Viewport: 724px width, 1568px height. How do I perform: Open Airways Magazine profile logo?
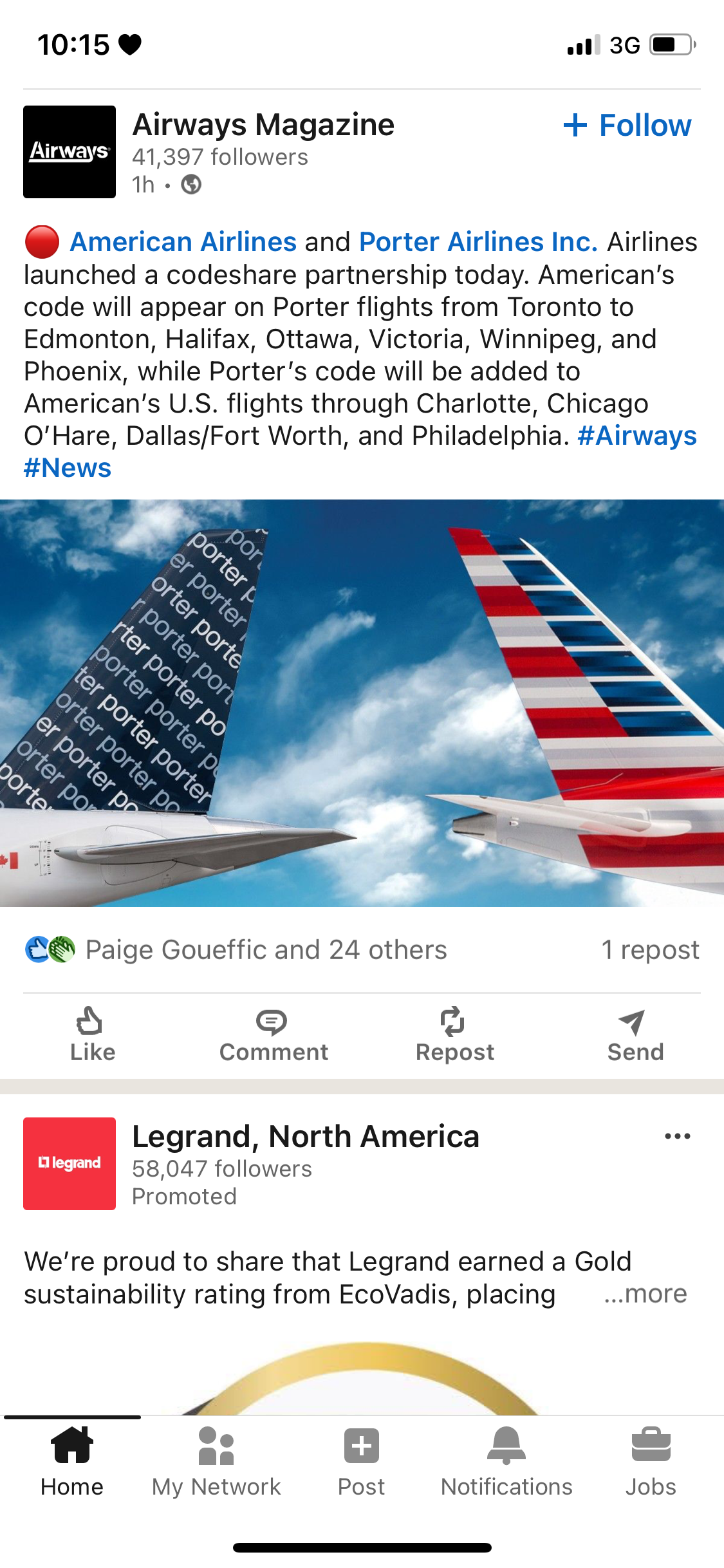(70, 152)
